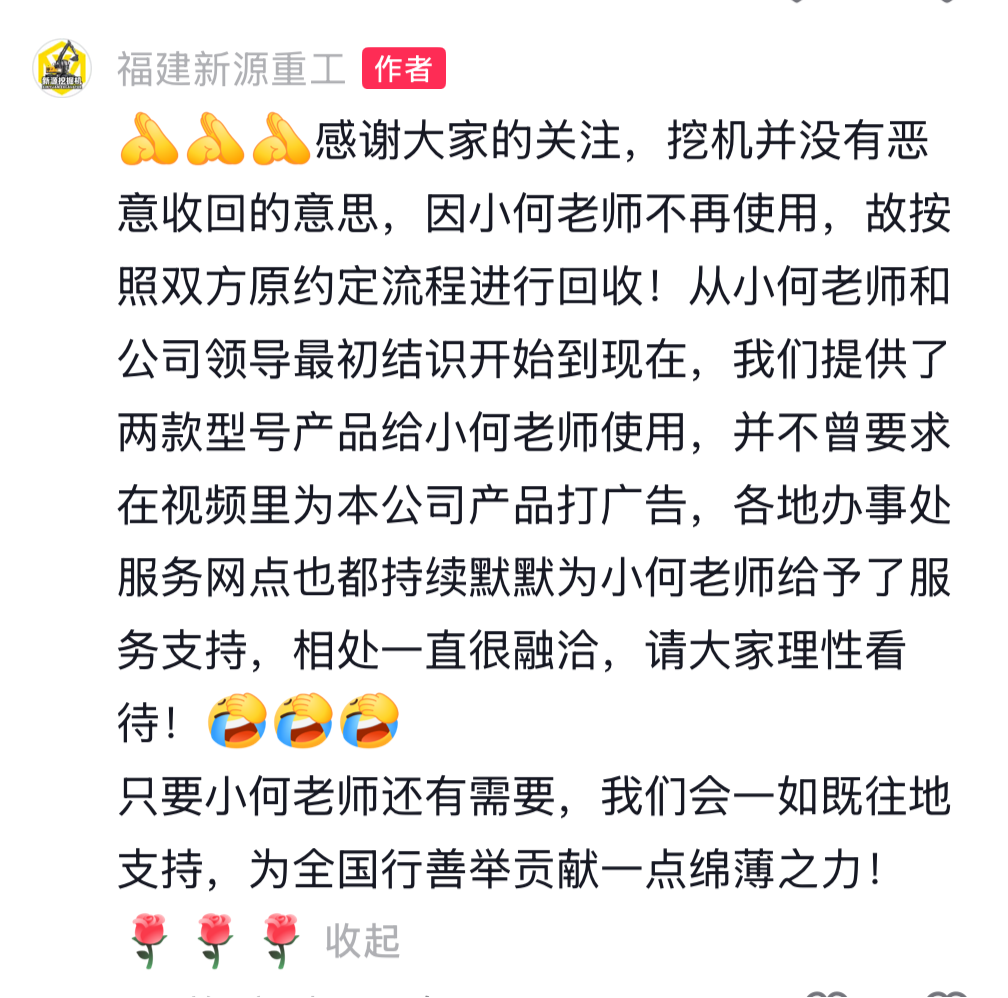Image resolution: width=1008 pixels, height=998 pixels.
Task: Tap the username 福建新源重工
Action: tap(231, 69)
